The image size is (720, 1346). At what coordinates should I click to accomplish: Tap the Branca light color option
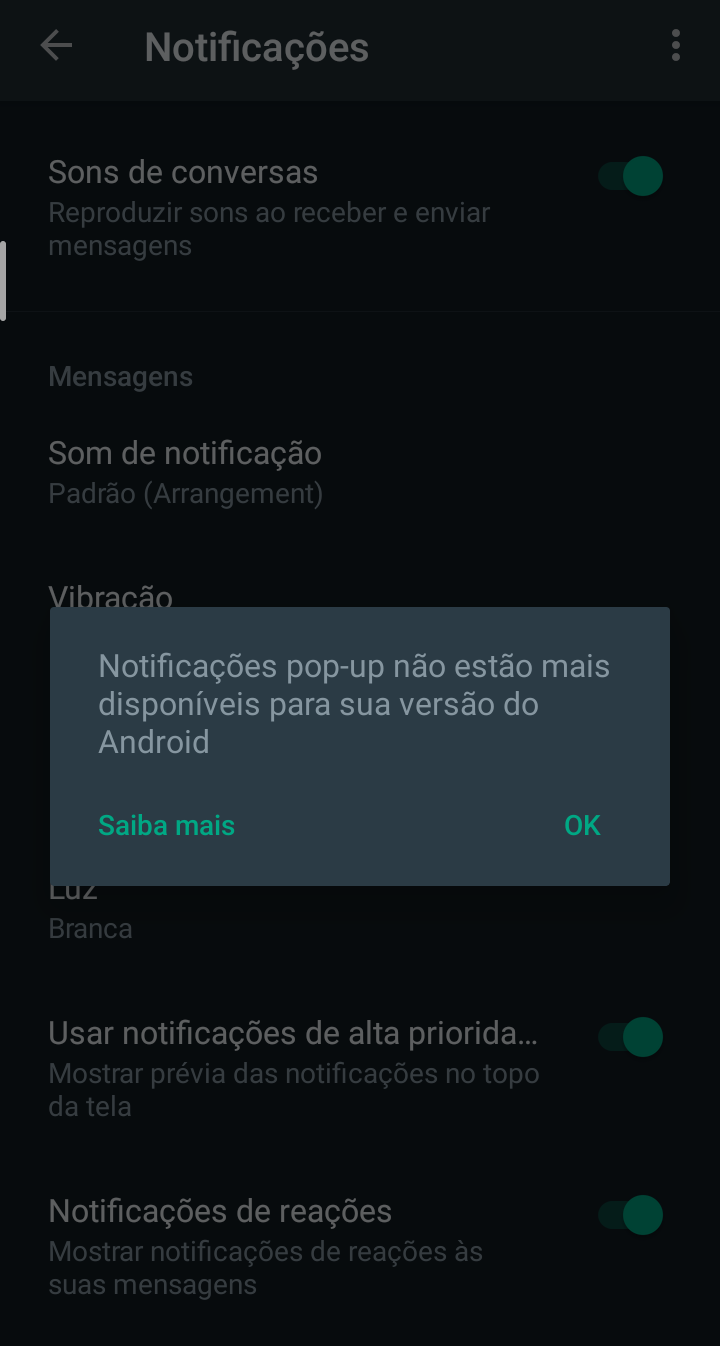[x=90, y=928]
